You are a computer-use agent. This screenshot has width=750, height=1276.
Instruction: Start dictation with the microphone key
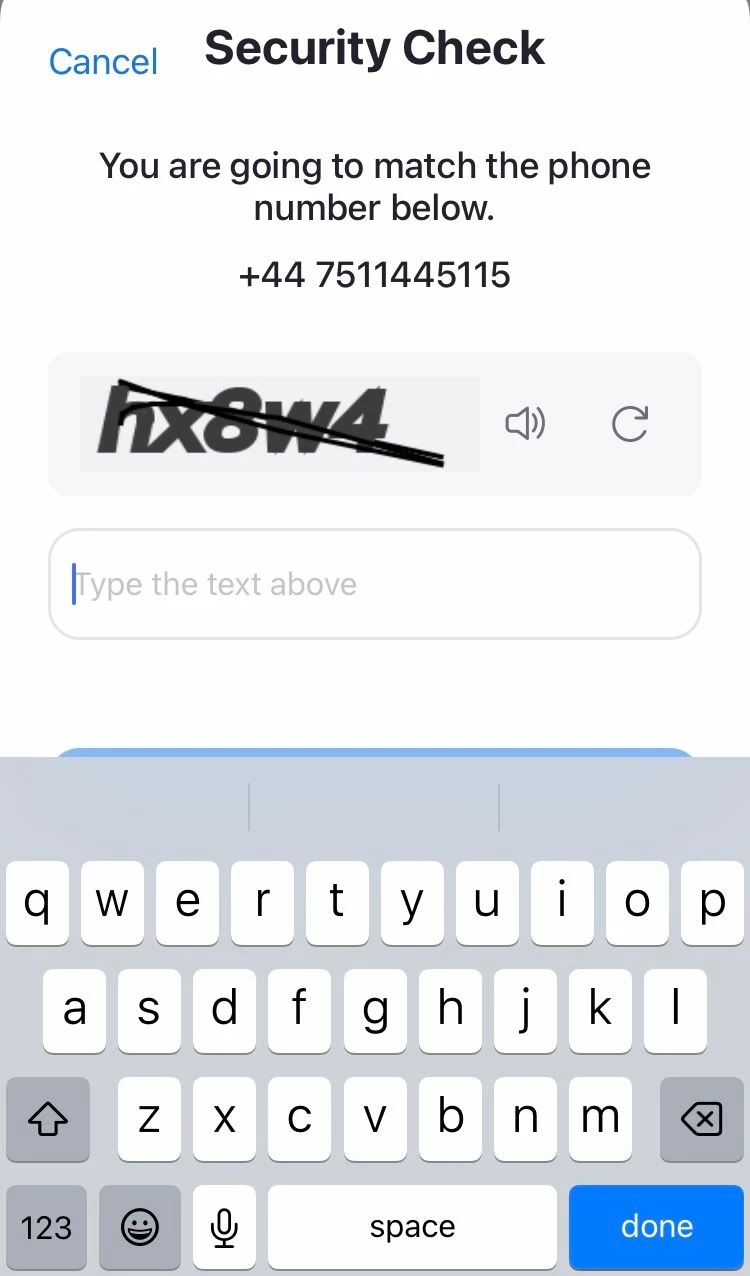coord(225,1227)
